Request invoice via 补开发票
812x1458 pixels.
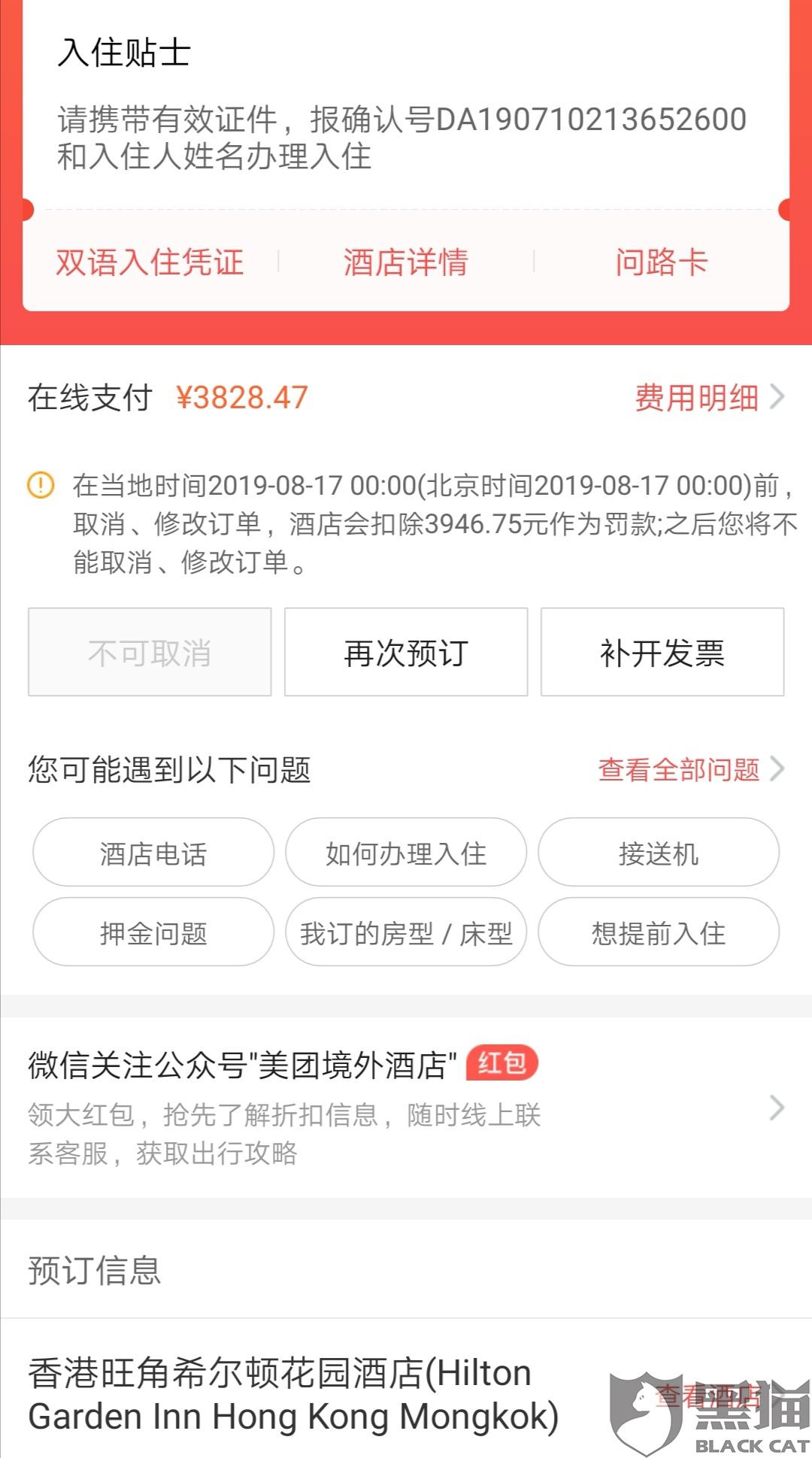pyautogui.click(x=662, y=652)
